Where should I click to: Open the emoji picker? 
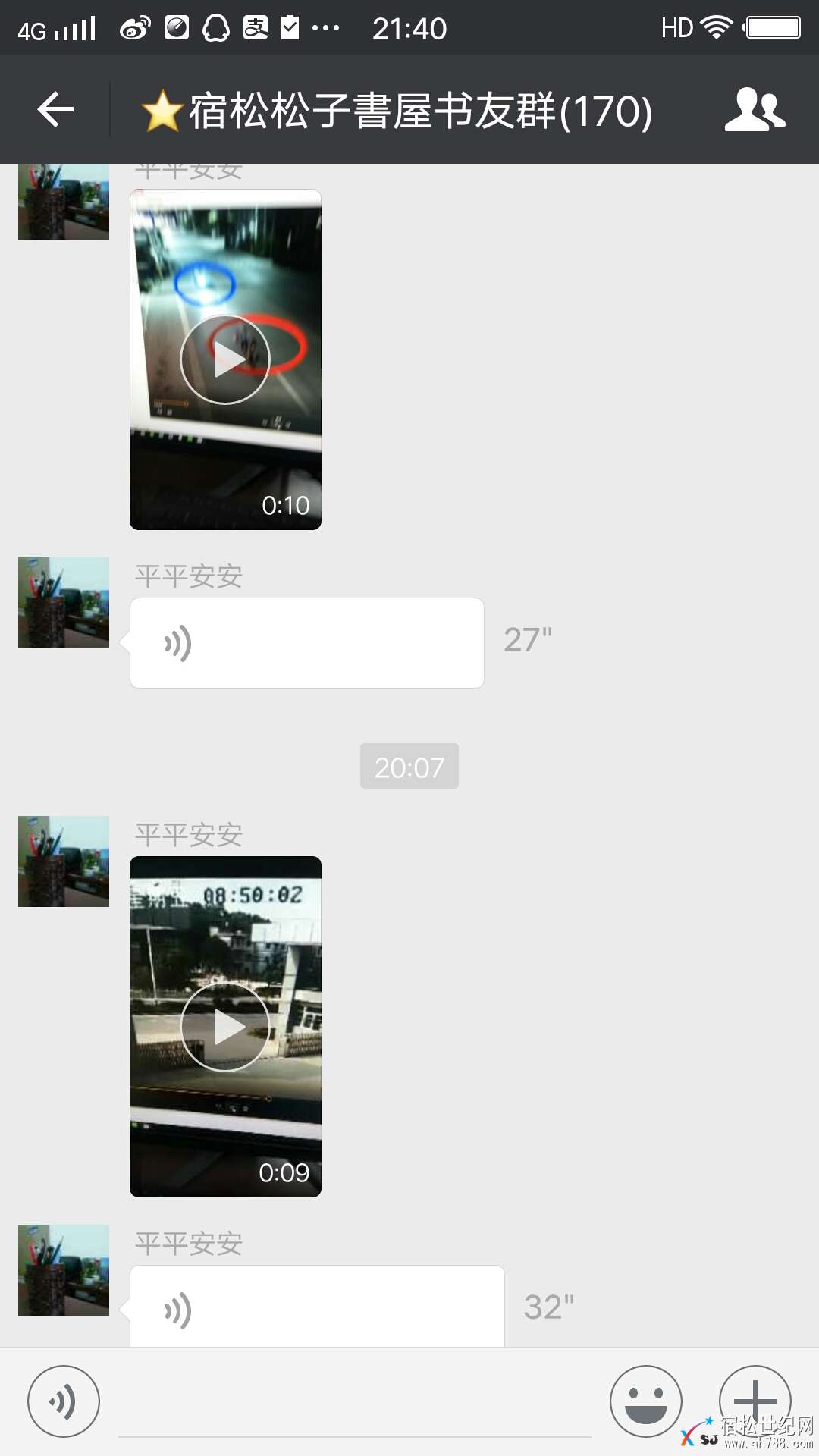coord(645,1401)
